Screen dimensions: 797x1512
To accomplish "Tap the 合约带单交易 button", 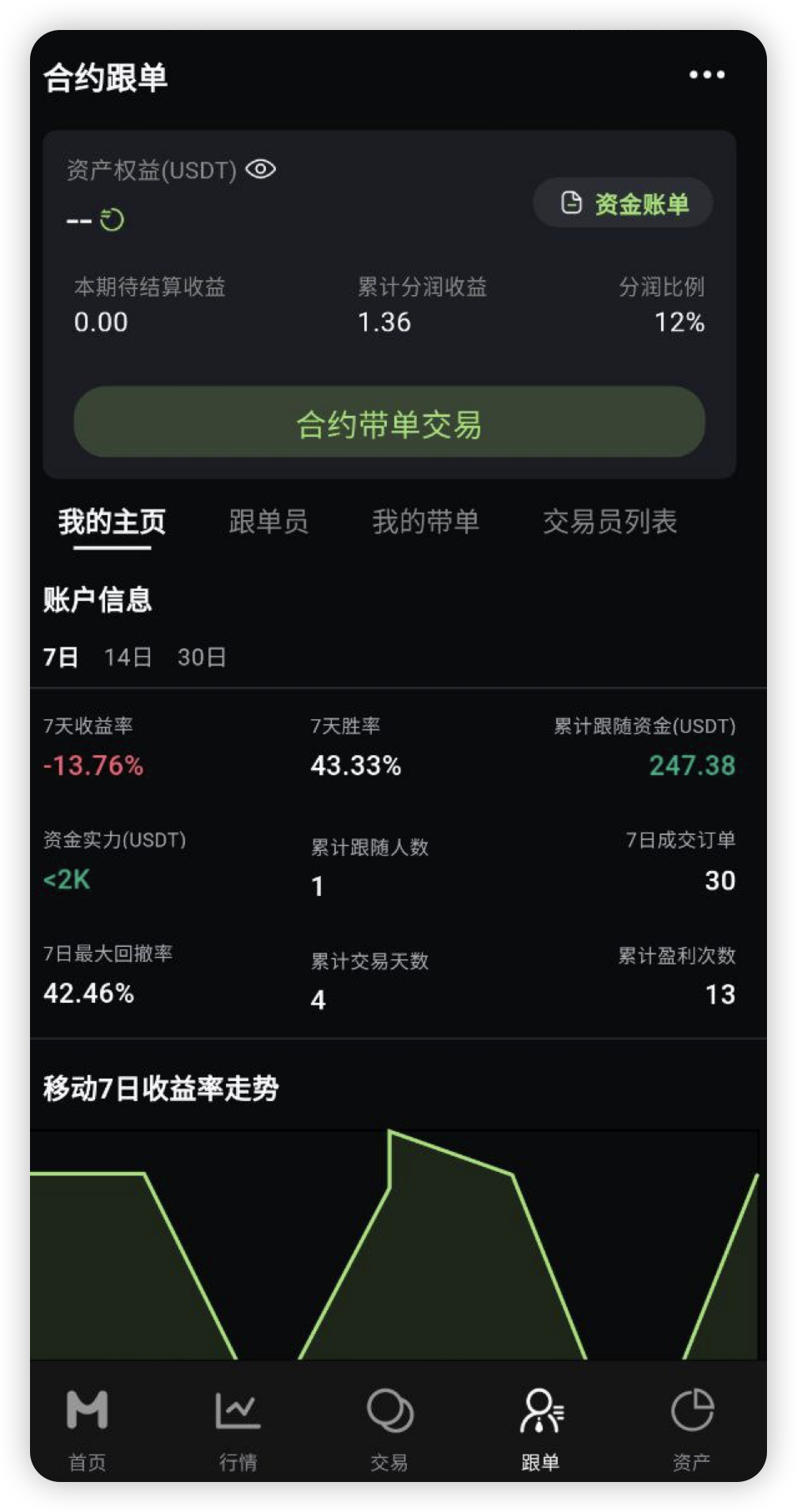I will 389,423.
